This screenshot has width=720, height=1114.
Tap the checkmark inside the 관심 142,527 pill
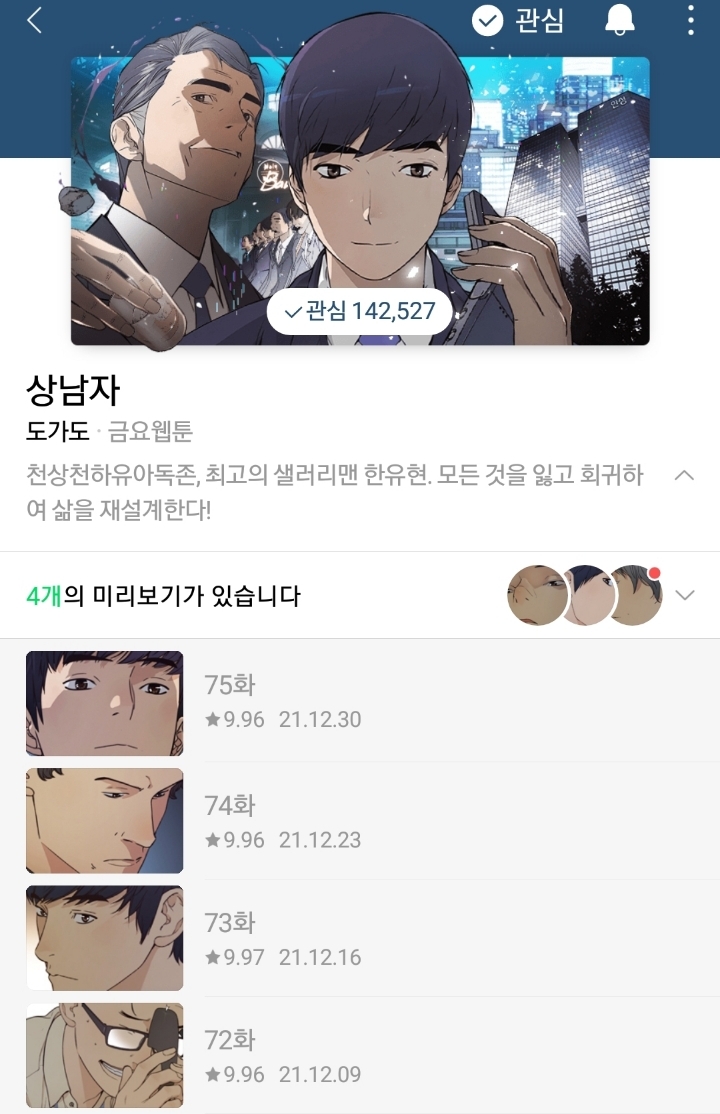click(x=293, y=311)
